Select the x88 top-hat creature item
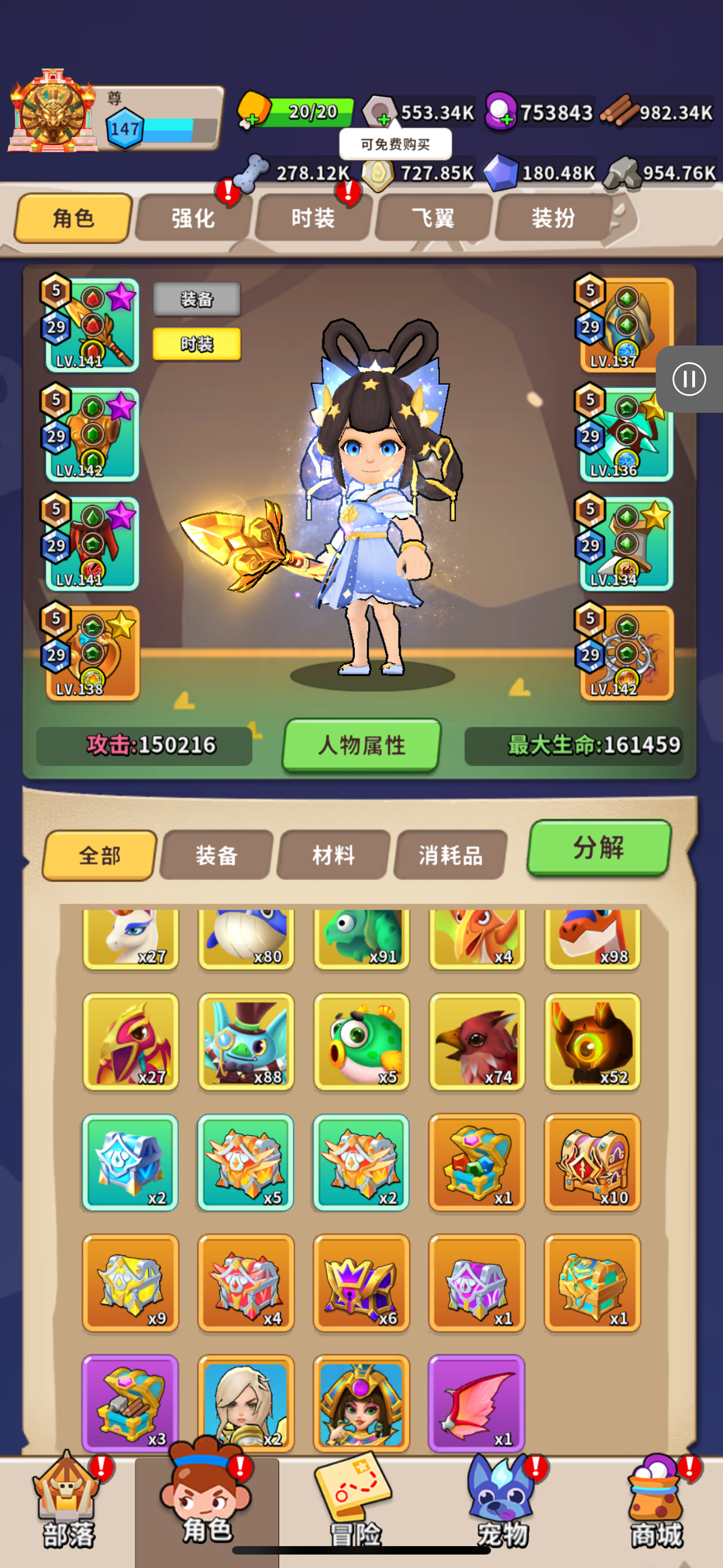Screen dimensions: 723x1568 click(x=246, y=1041)
